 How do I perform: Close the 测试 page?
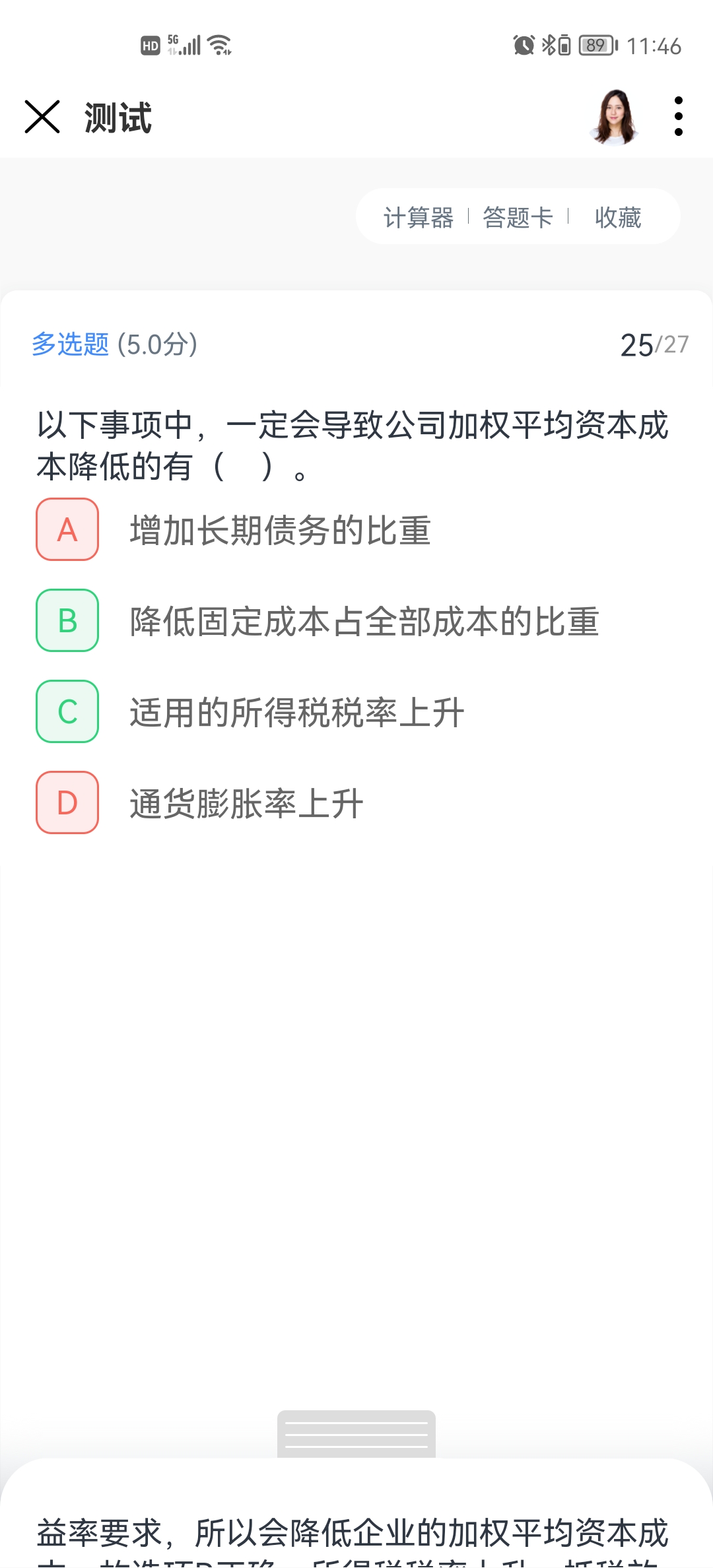coord(42,117)
